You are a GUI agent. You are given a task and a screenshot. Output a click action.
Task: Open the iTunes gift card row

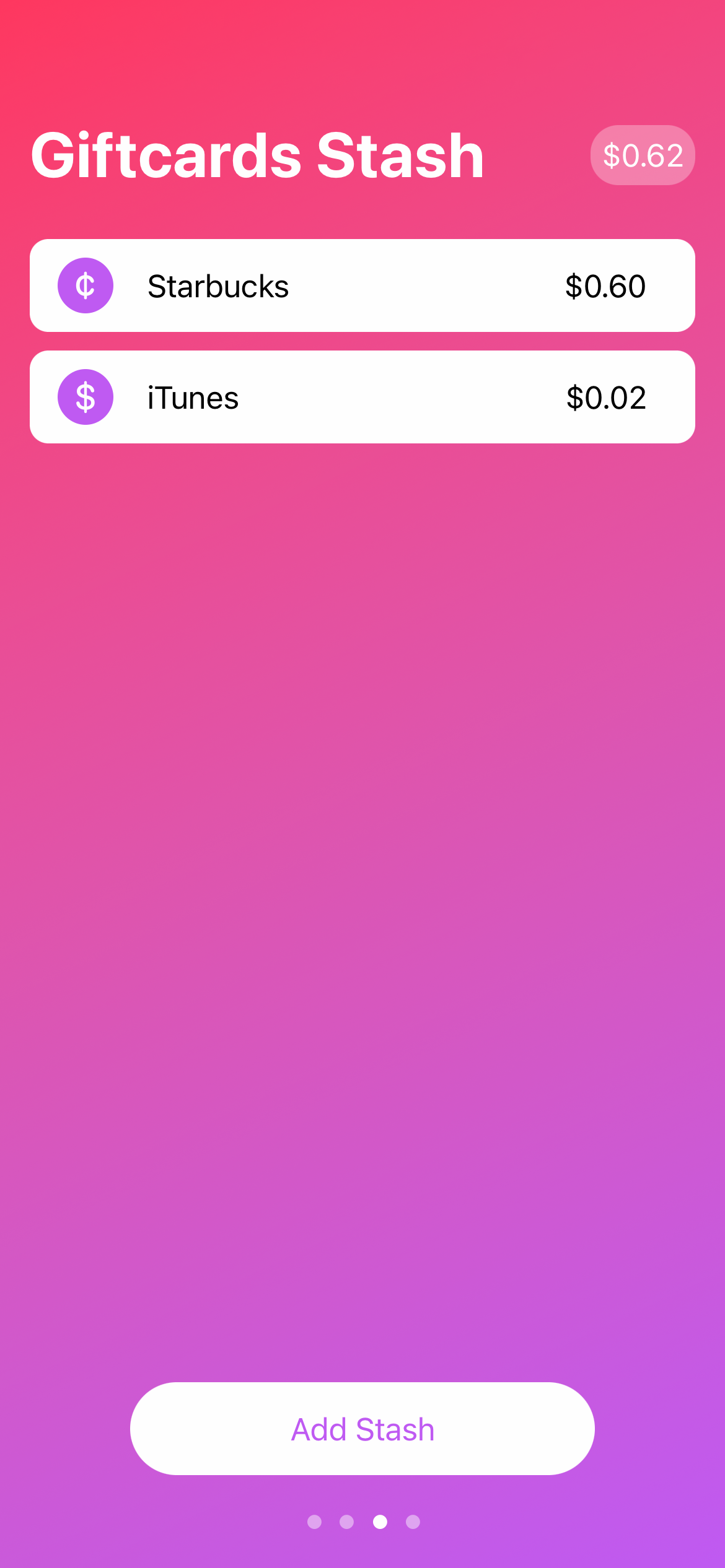(x=362, y=397)
